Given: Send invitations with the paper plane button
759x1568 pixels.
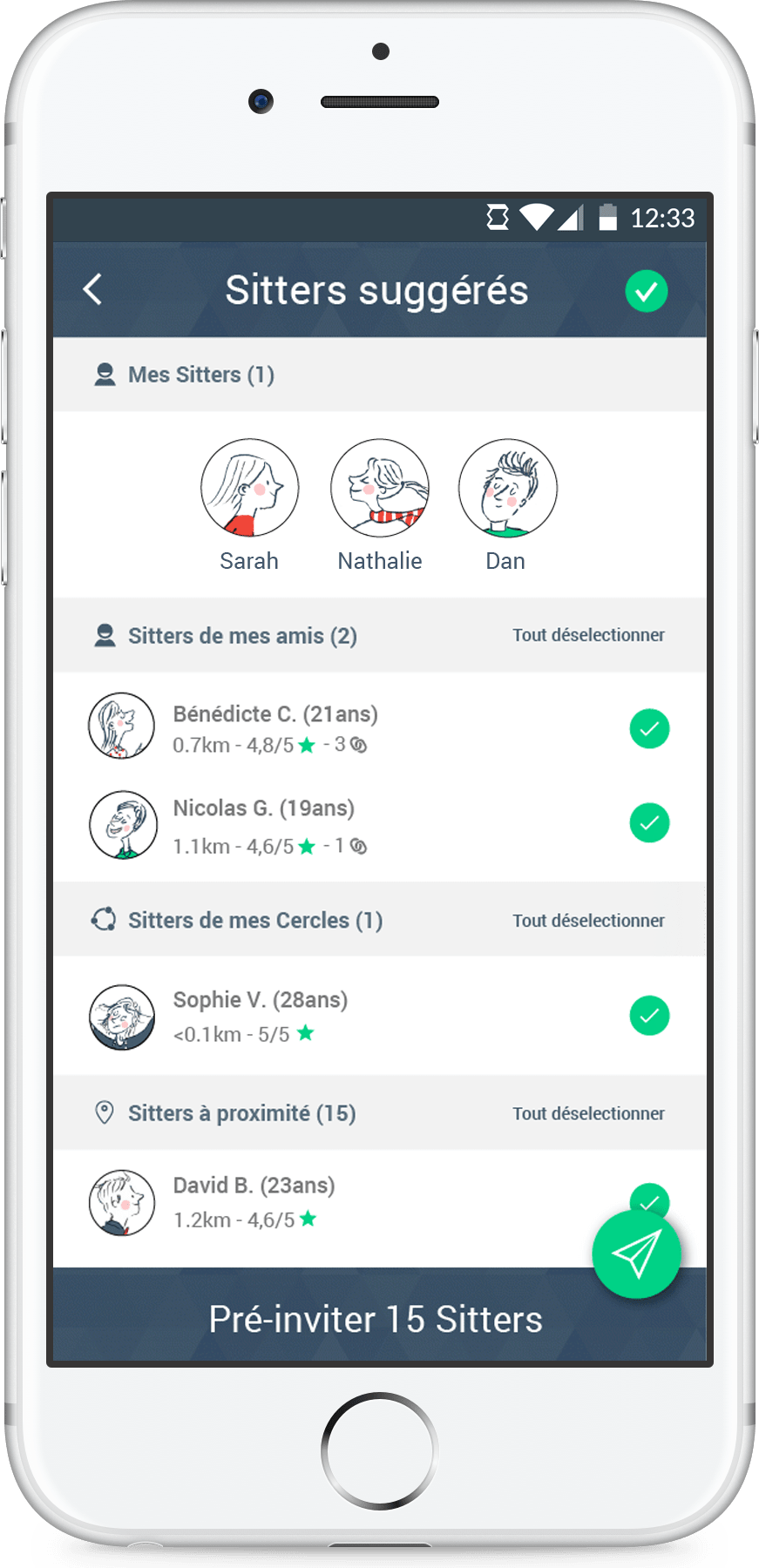Looking at the screenshot, I should click(x=636, y=1255).
